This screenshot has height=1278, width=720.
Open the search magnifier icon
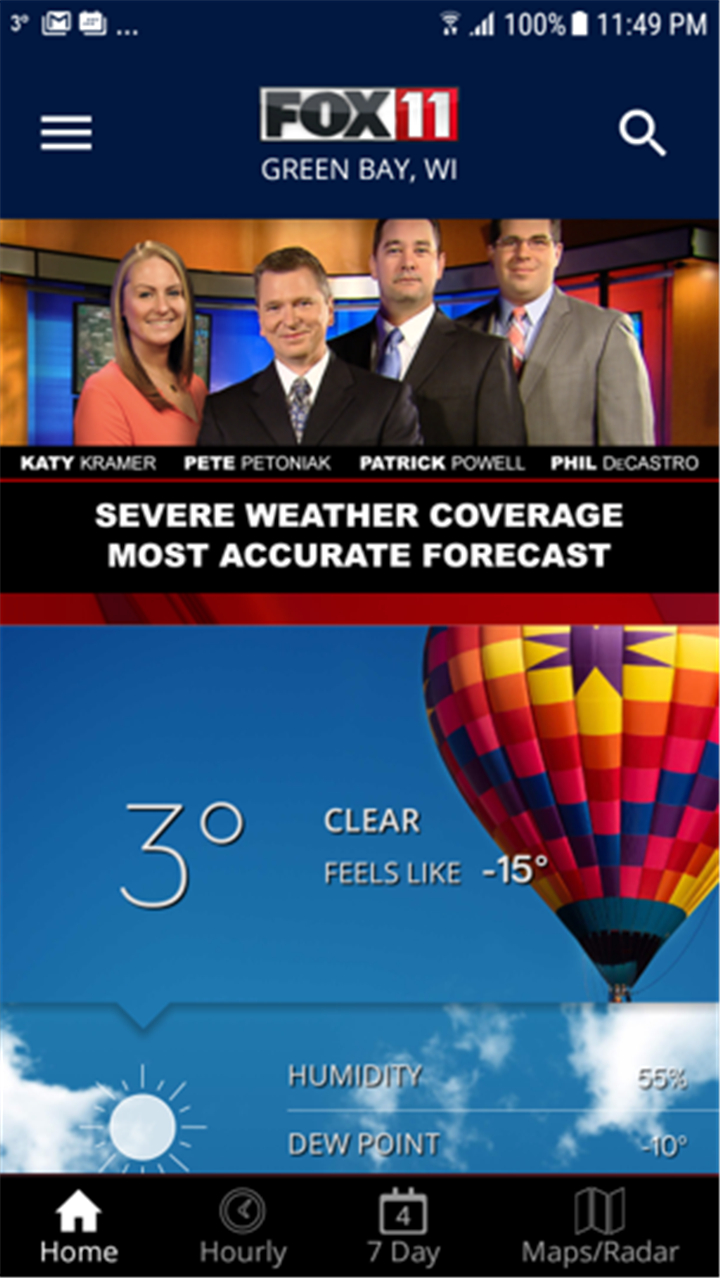642,133
